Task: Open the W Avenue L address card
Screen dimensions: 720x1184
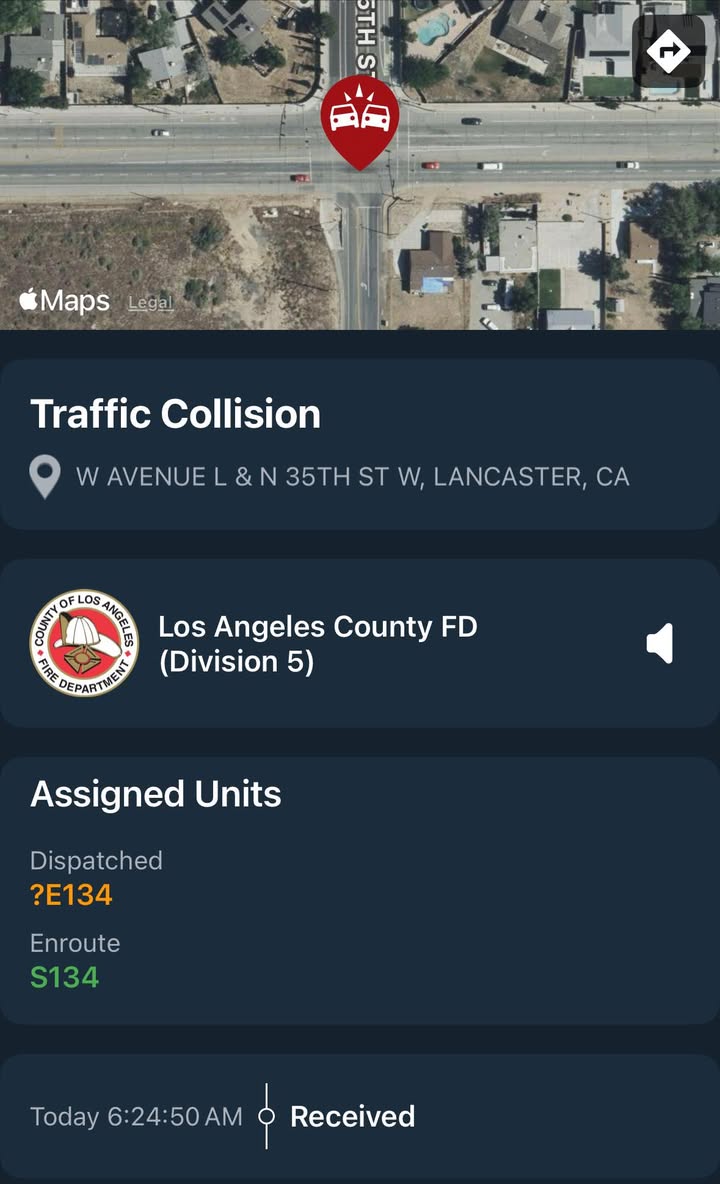Action: click(x=360, y=445)
